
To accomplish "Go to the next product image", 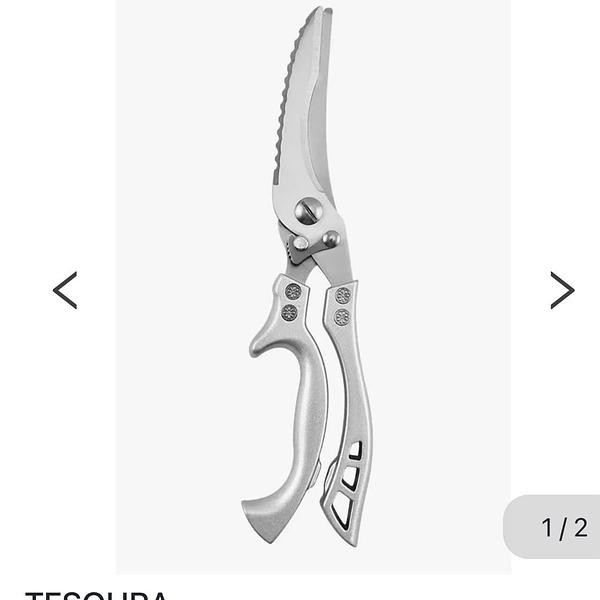I will click(562, 290).
